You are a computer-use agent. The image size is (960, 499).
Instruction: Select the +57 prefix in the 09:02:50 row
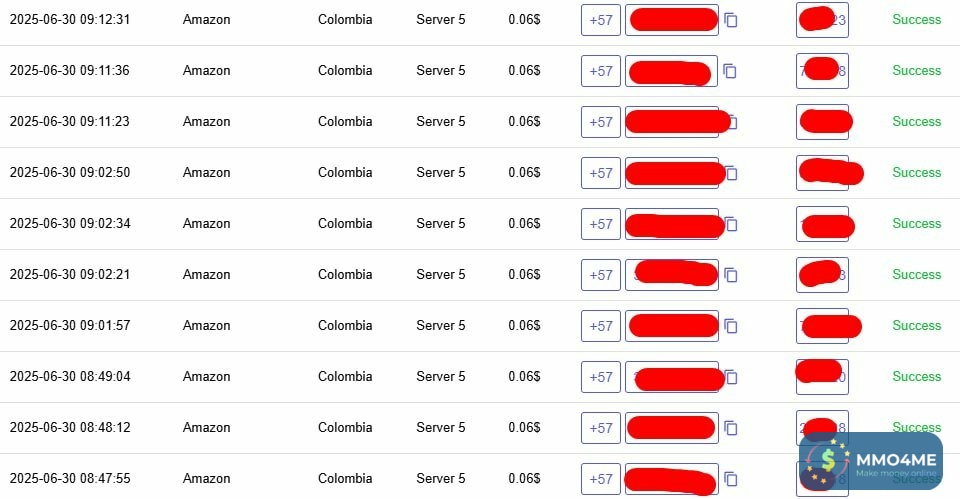601,173
